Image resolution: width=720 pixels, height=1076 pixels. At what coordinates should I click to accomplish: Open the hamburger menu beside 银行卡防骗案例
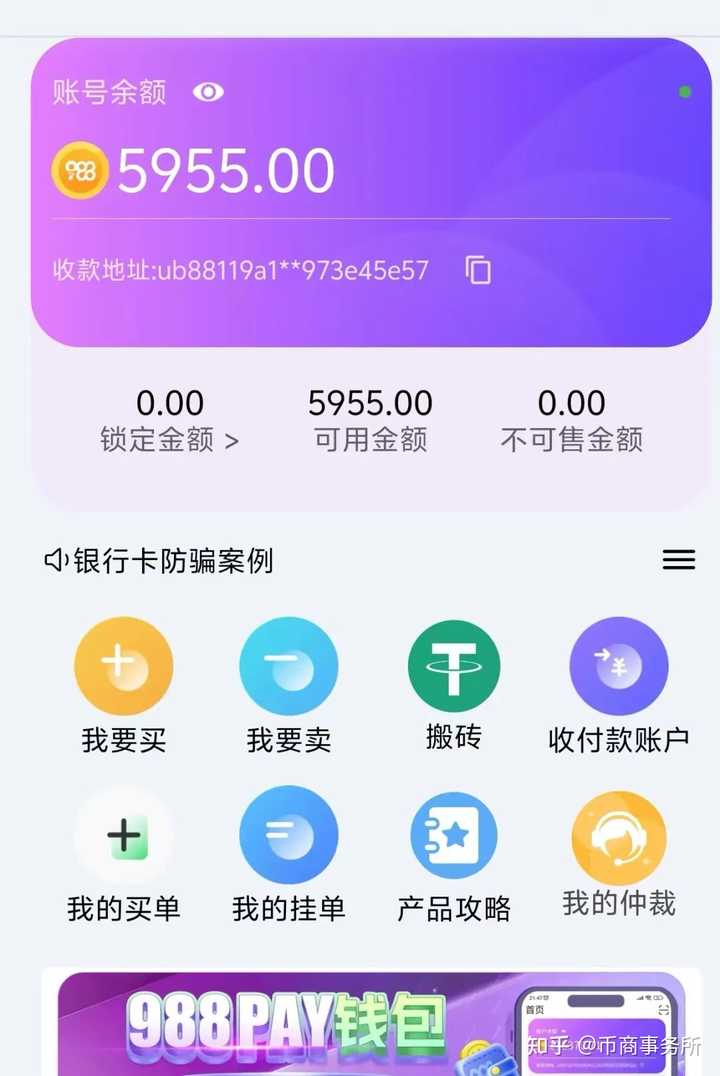678,560
